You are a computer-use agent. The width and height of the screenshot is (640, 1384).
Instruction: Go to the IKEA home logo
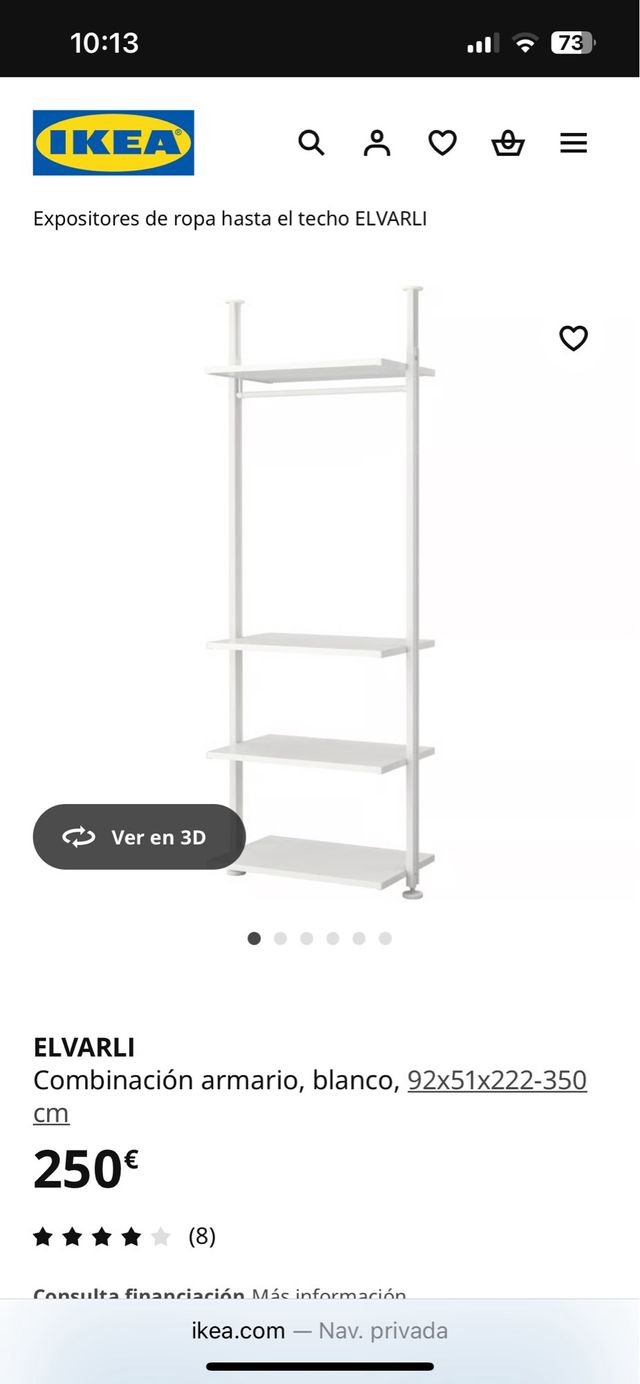[x=113, y=143]
